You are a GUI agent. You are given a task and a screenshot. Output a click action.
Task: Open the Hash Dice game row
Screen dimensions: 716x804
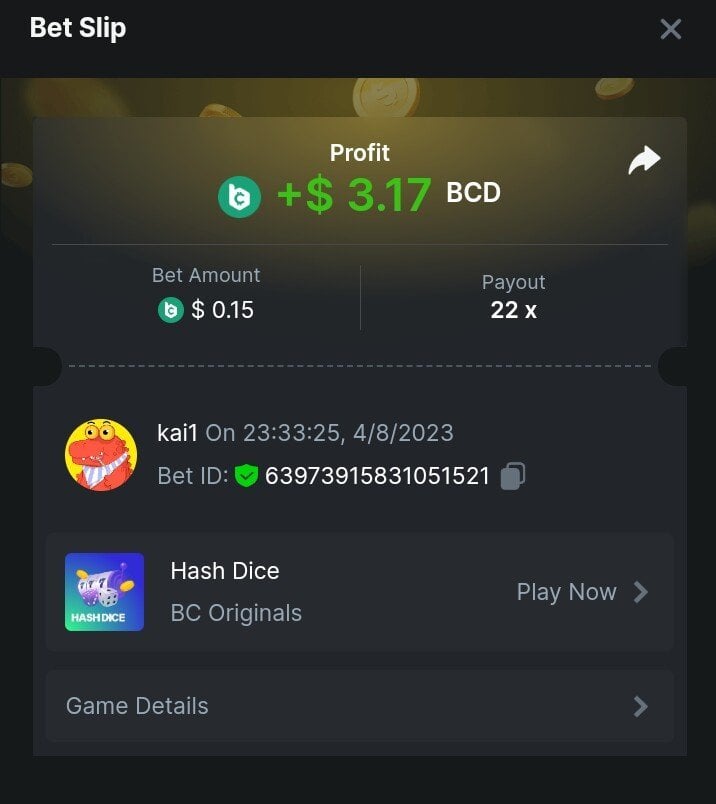pos(359,592)
